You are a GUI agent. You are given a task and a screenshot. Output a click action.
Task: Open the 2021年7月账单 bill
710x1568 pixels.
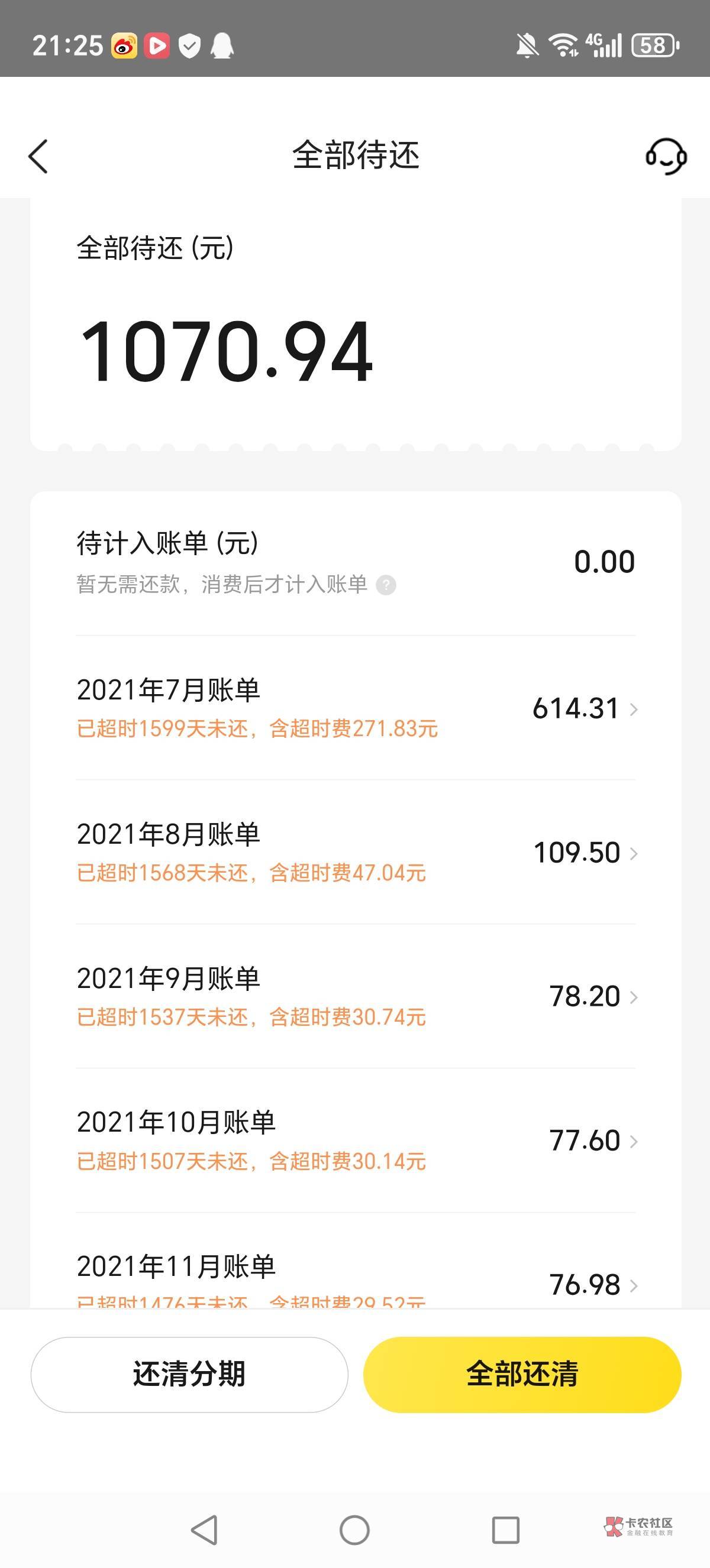coord(356,708)
